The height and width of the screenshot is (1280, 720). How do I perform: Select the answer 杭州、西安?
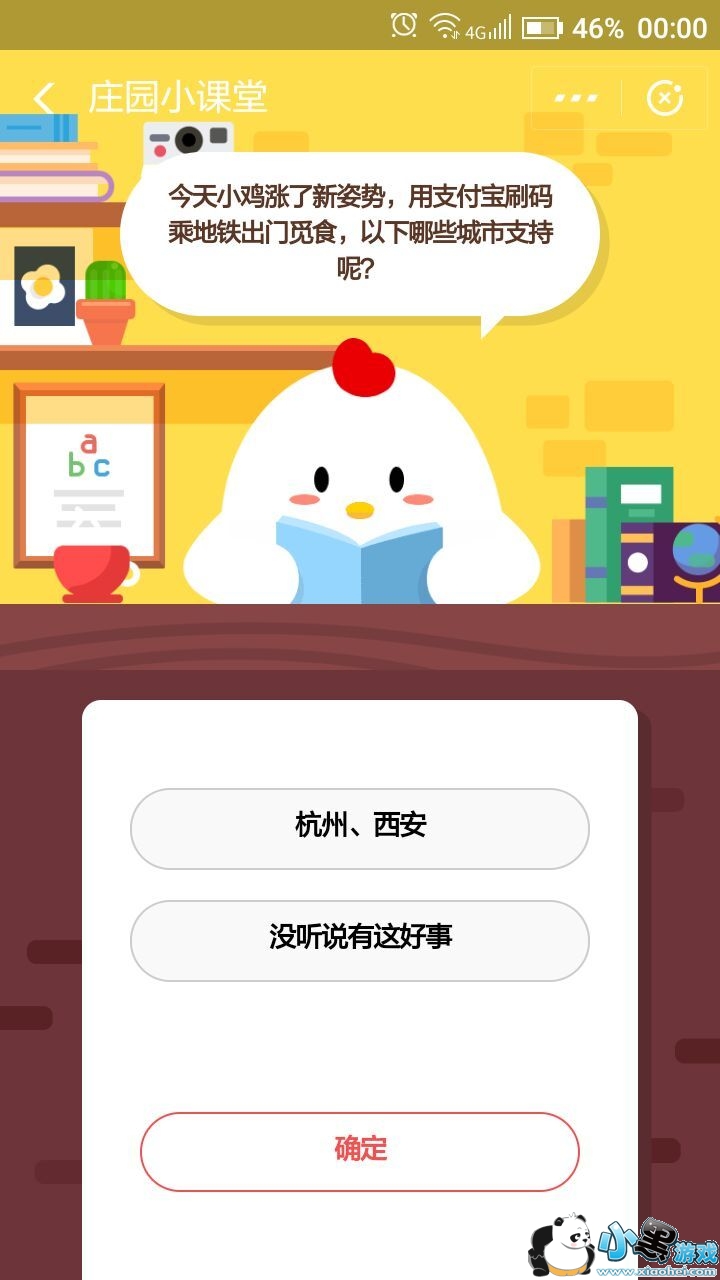click(x=360, y=828)
